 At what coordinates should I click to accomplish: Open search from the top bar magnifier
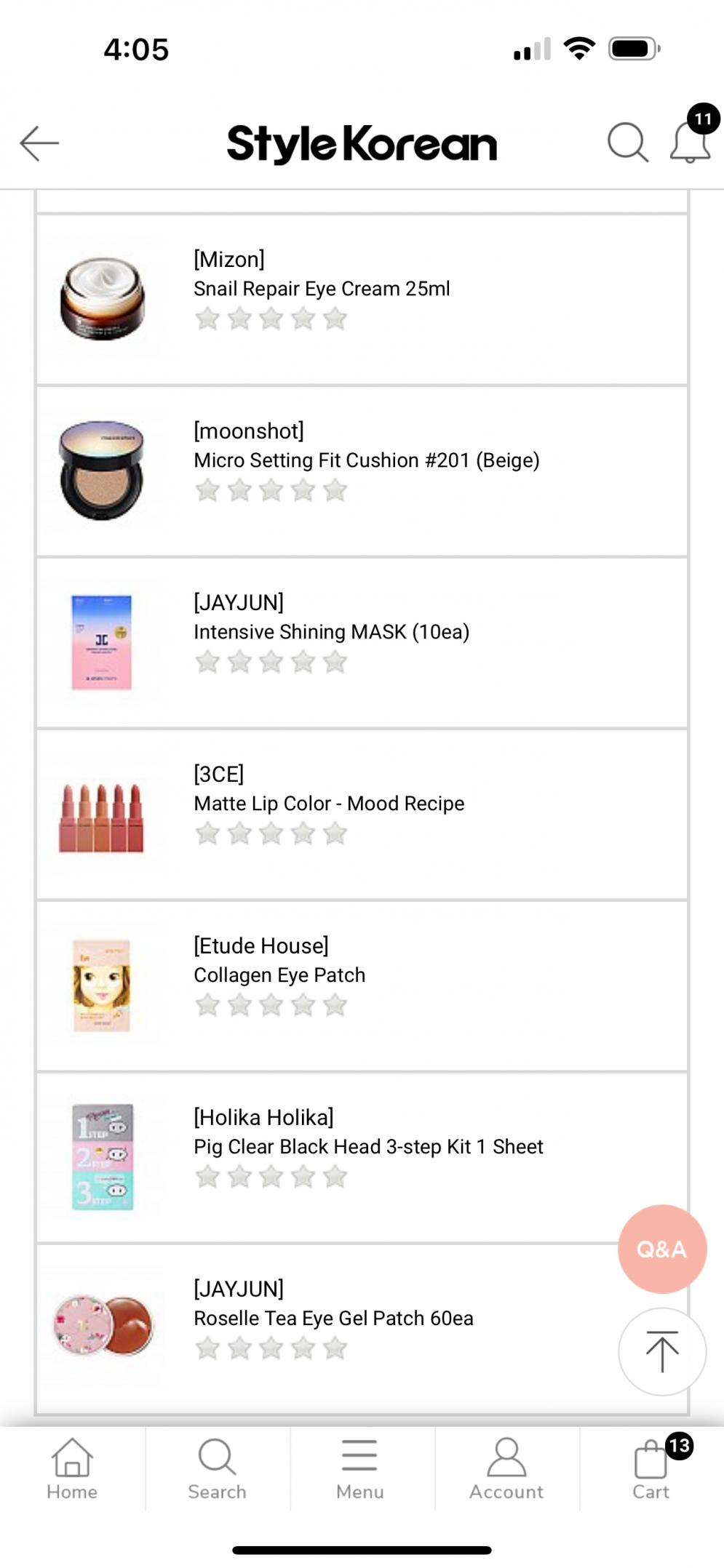point(627,142)
